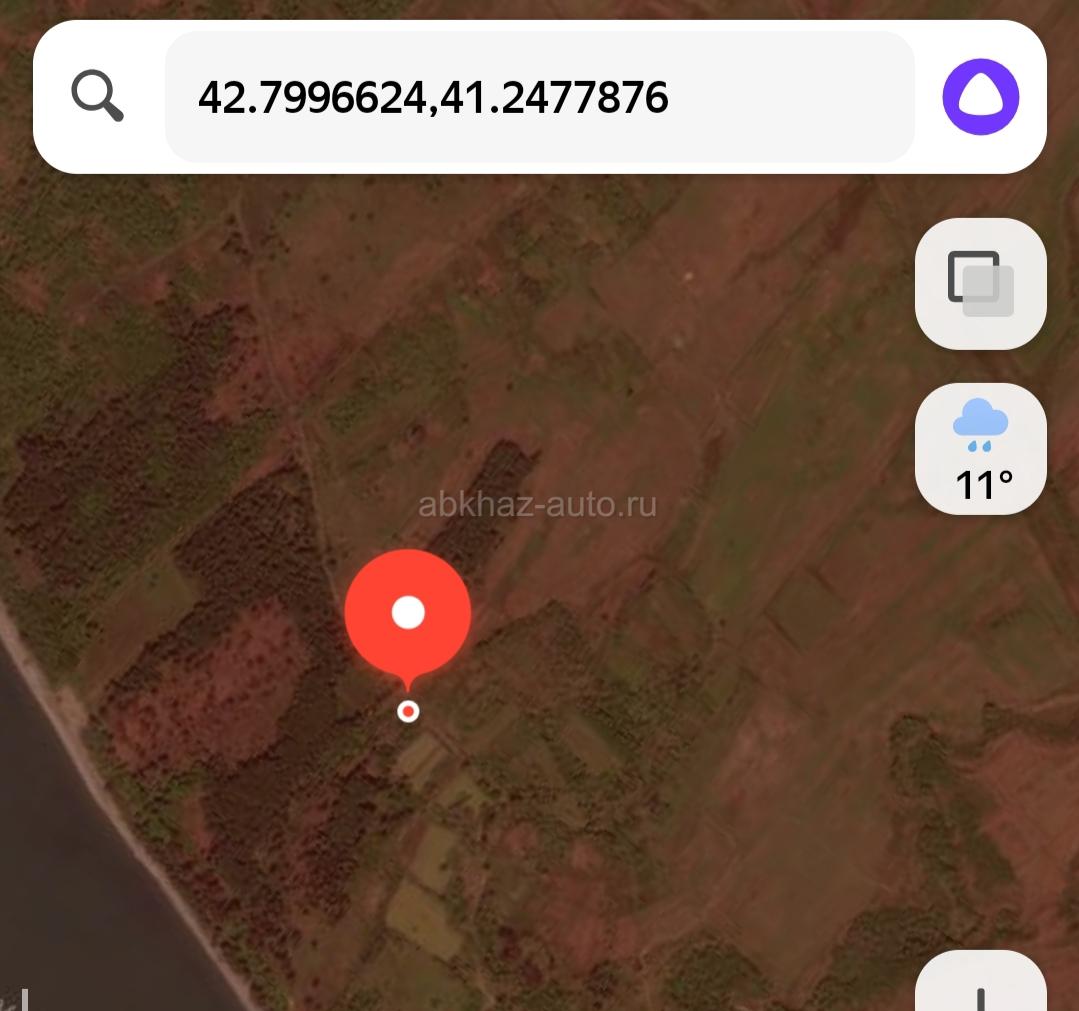1079x1011 pixels.
Task: Edit the coordinates in the search field
Action: click(x=540, y=97)
